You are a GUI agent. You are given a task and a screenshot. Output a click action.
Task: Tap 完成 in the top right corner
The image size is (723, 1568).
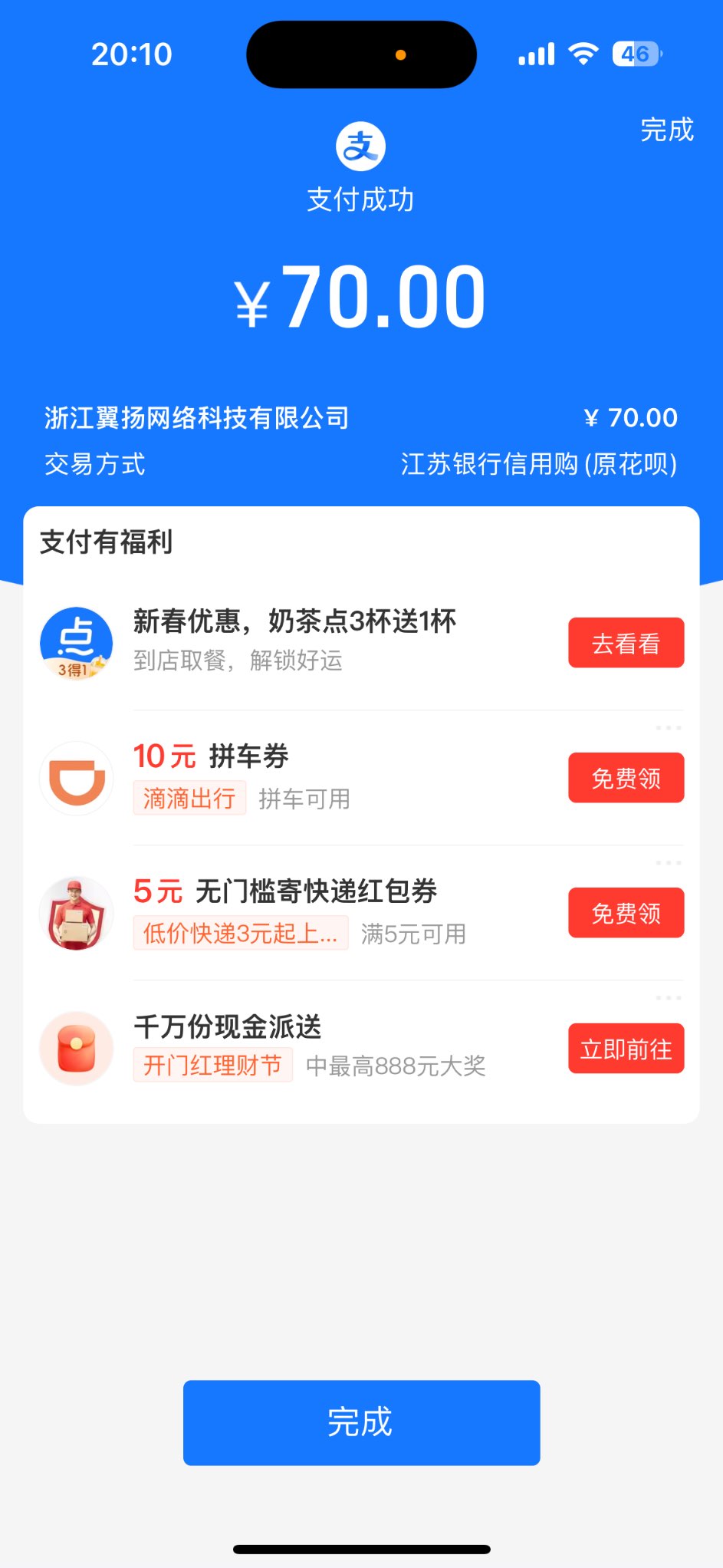tap(666, 130)
